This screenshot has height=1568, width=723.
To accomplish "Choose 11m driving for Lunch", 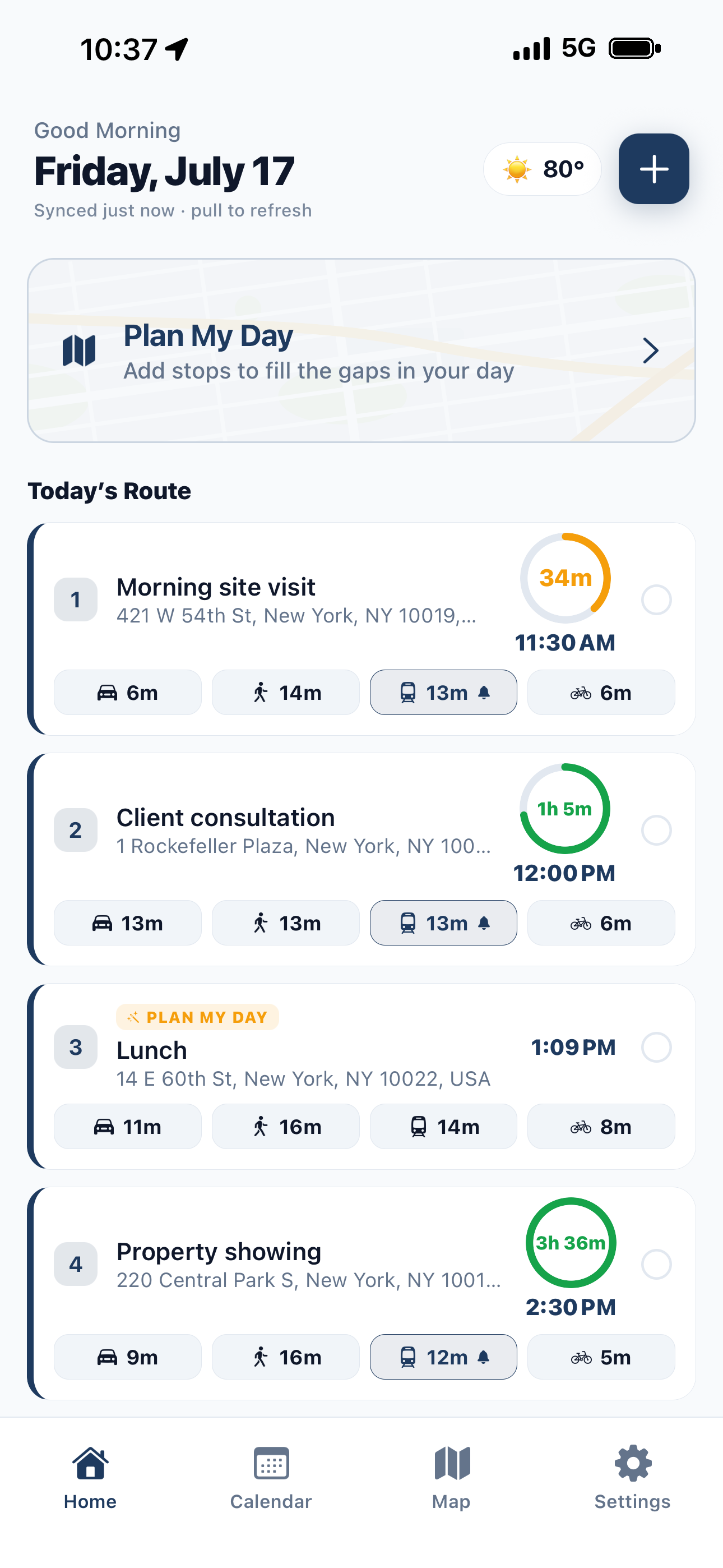I will click(128, 1126).
